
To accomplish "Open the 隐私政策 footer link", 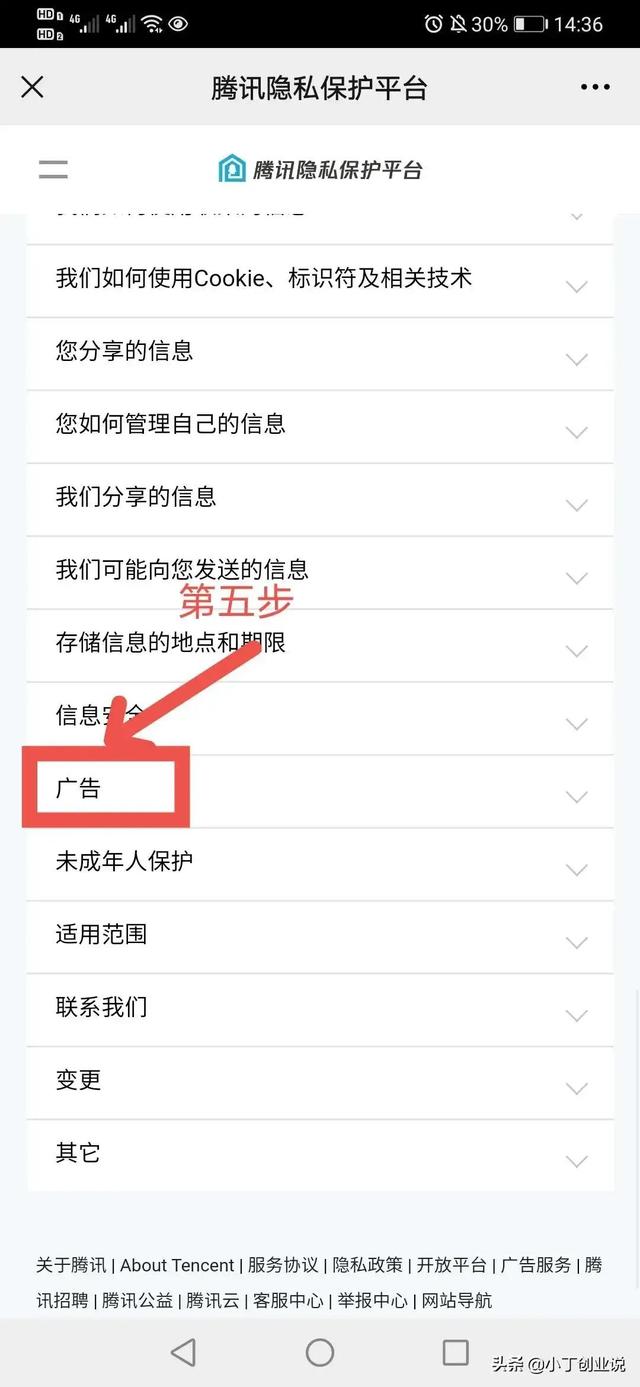I will click(x=368, y=1265).
